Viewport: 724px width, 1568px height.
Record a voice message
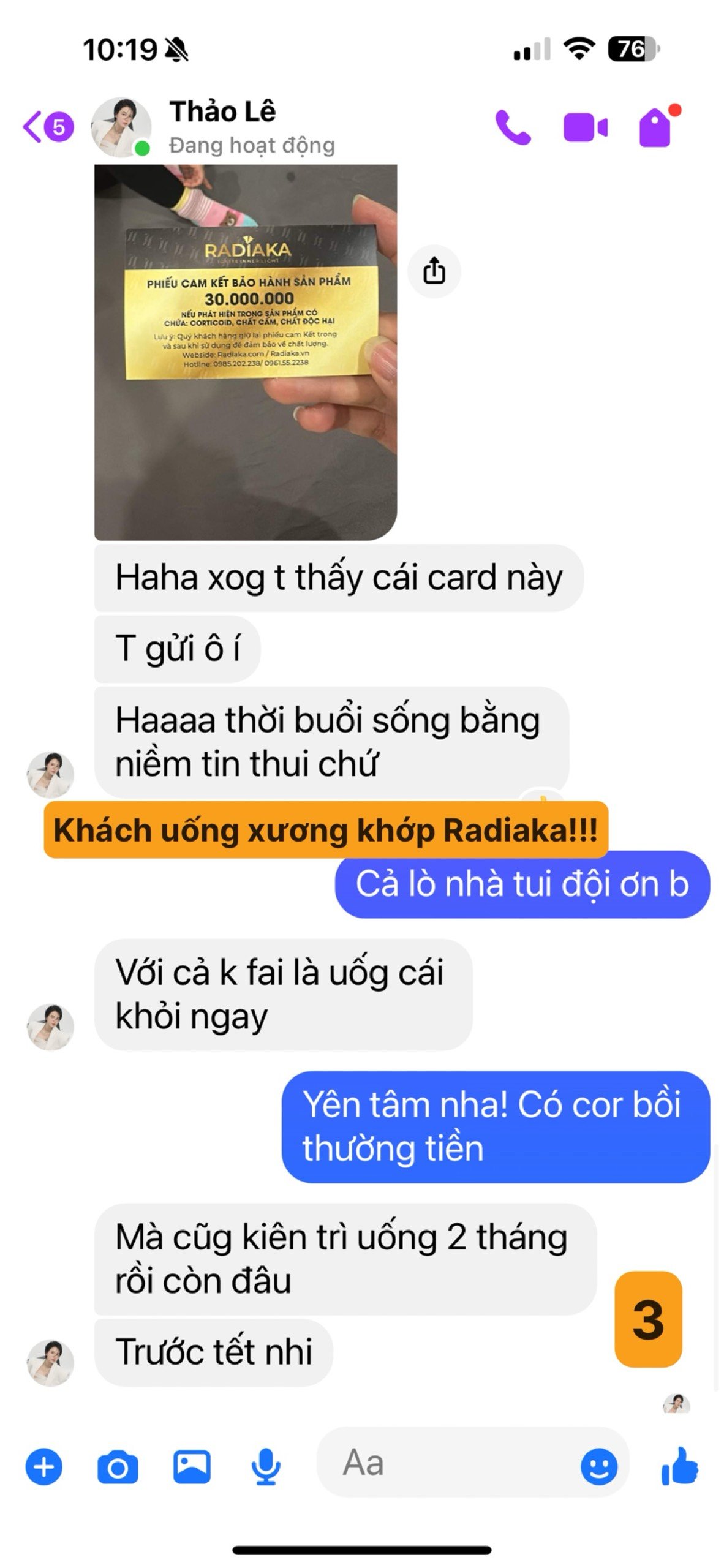coord(266,1467)
